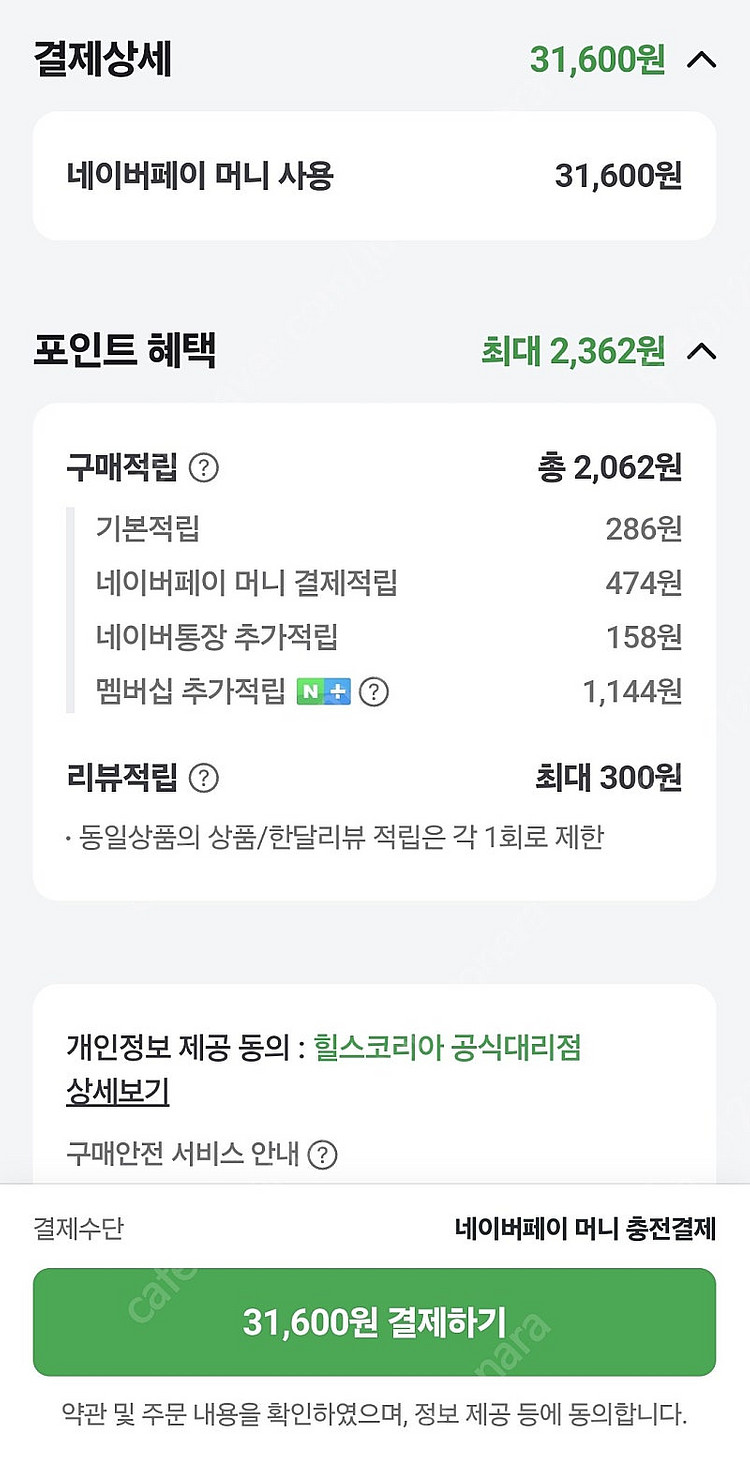
Task: Open help icon beside 멤버십 추가적립
Action: [x=373, y=691]
